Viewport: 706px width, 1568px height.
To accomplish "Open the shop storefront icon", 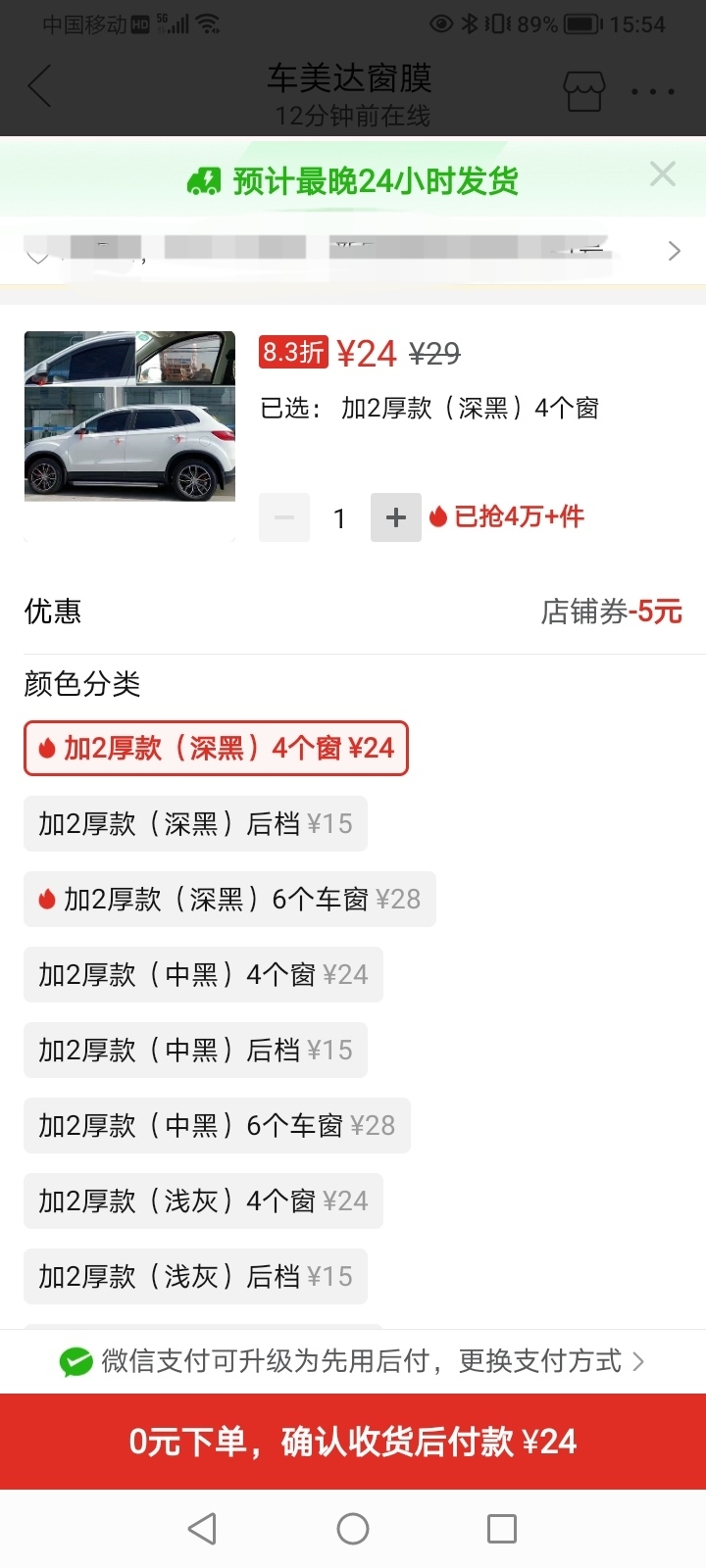I will click(583, 91).
